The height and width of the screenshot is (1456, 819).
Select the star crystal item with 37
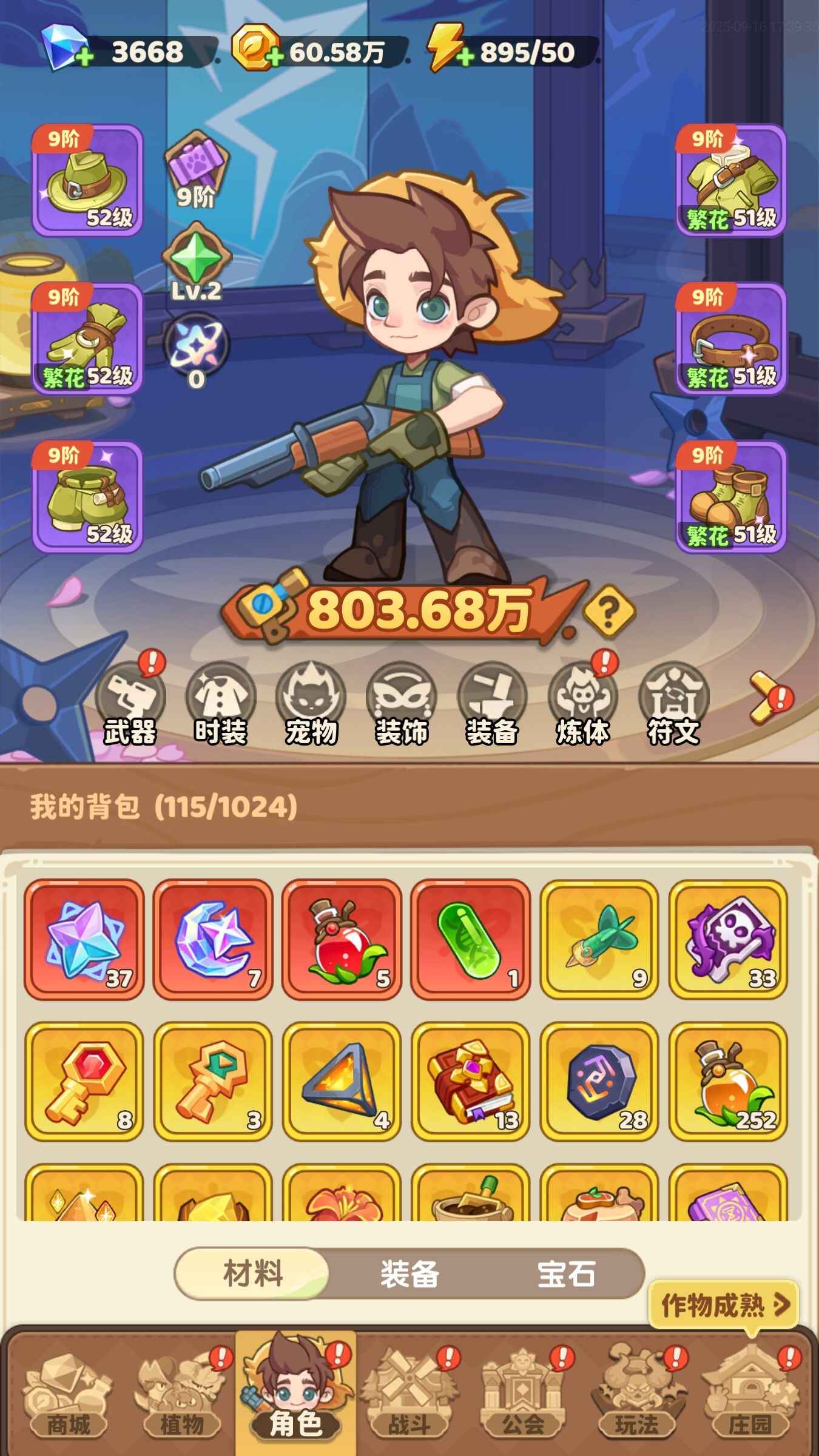pyautogui.click(x=84, y=939)
